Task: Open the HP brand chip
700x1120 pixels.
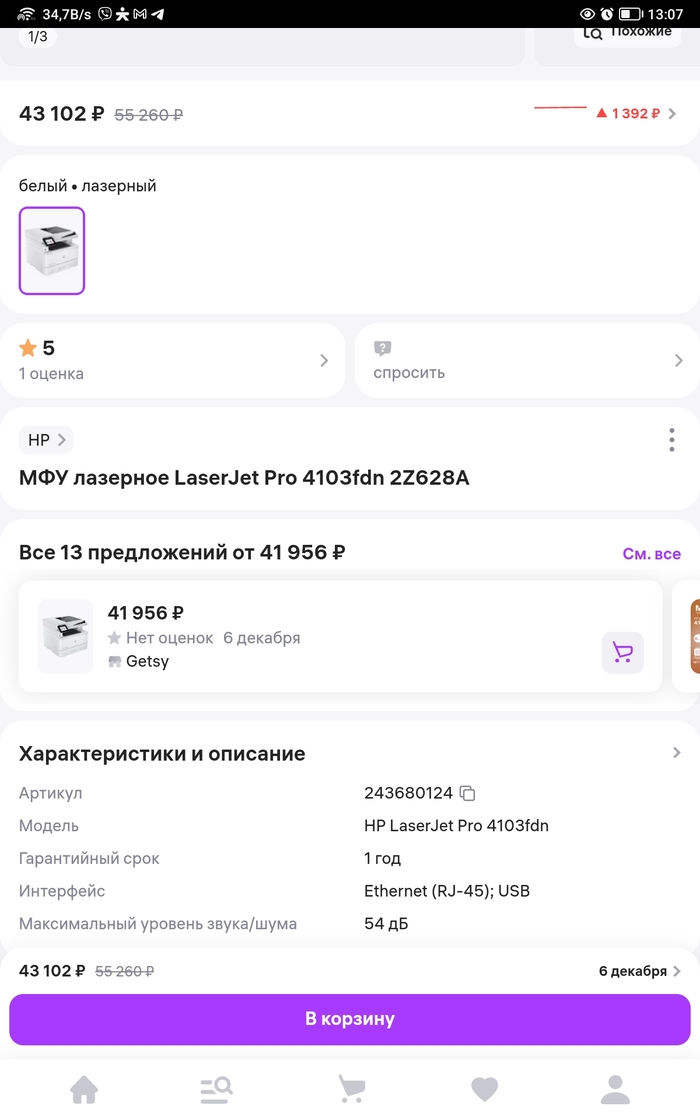Action: point(46,440)
